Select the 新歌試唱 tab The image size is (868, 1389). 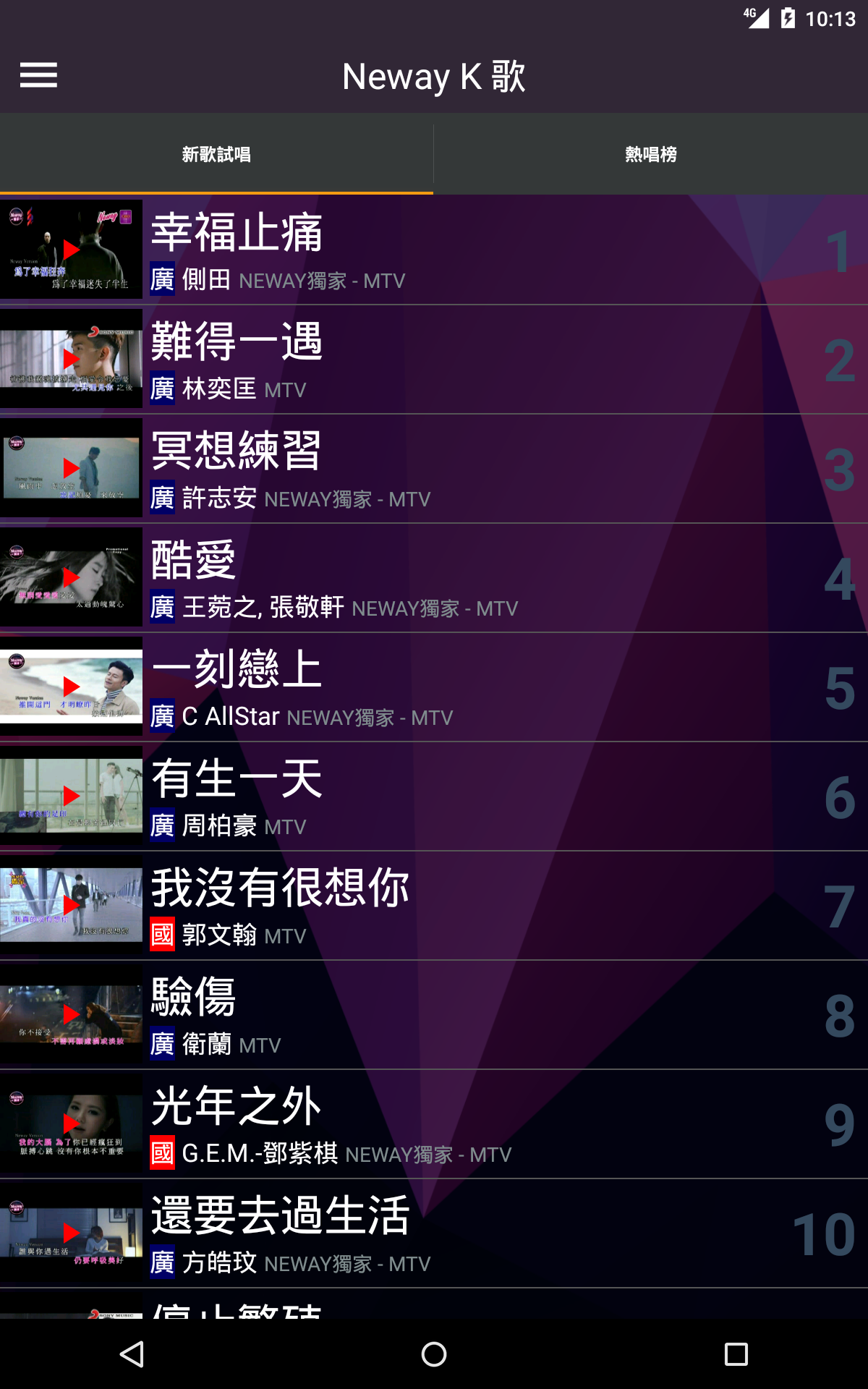coord(216,154)
